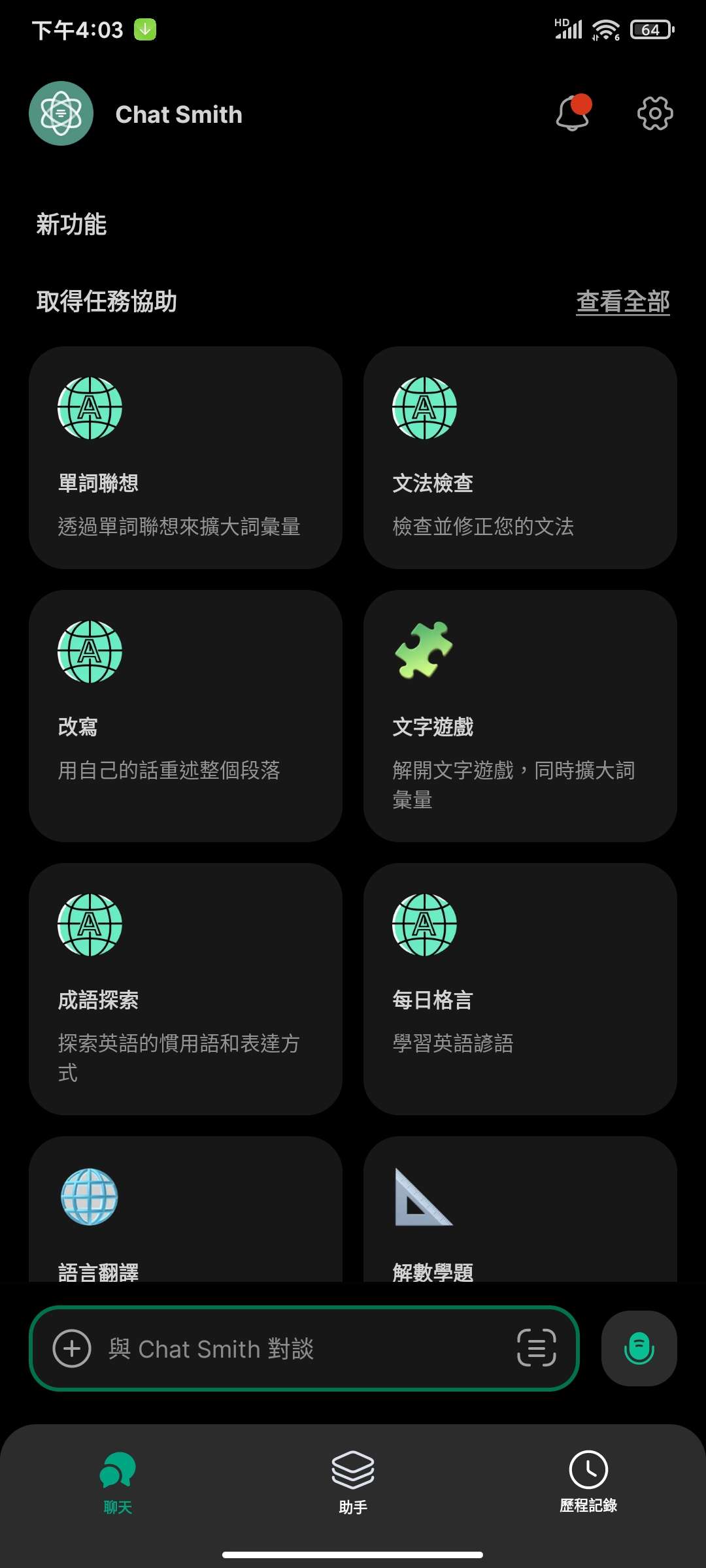706x1568 pixels.
Task: Tap the plus attach icon in chat box
Action: tap(72, 1348)
